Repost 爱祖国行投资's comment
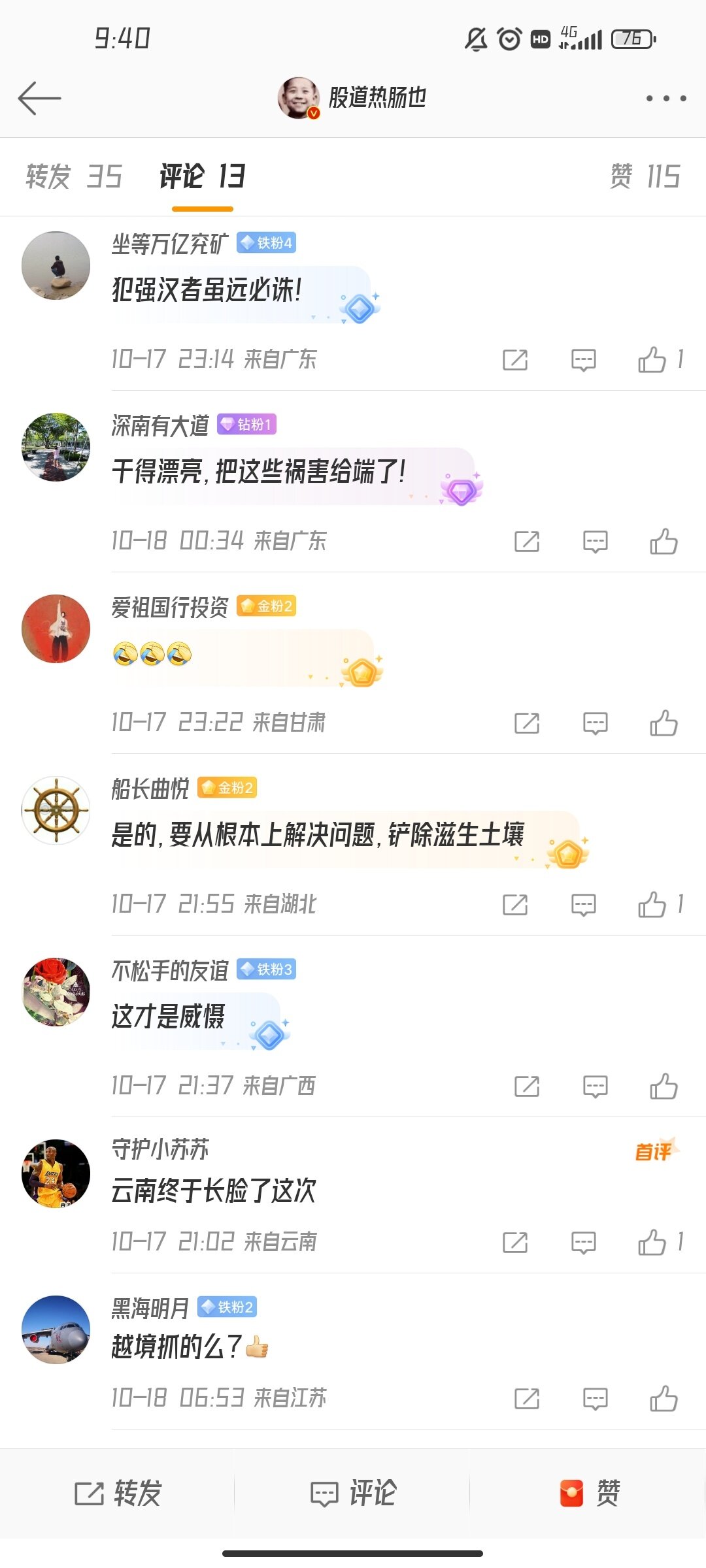The width and height of the screenshot is (706, 1568). click(x=526, y=723)
